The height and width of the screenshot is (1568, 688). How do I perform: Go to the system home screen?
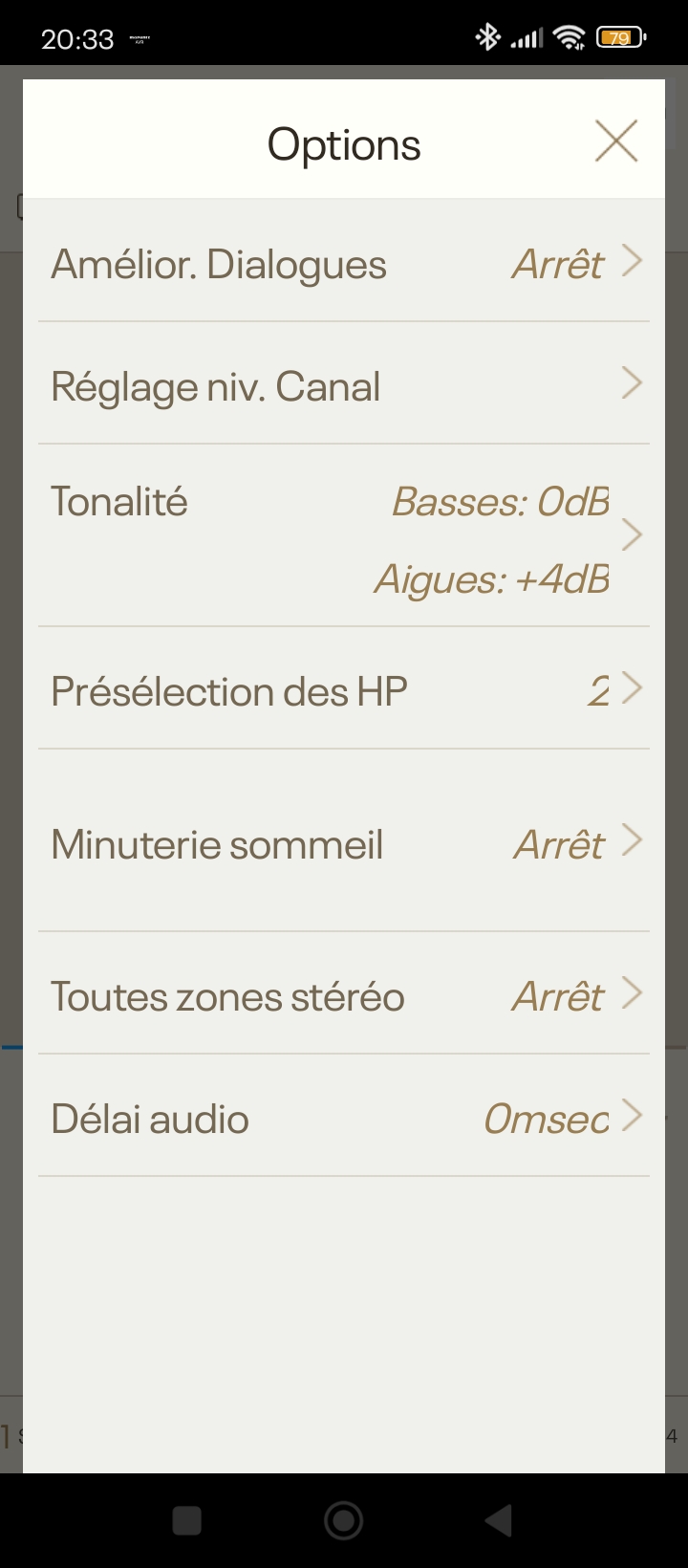344,1520
